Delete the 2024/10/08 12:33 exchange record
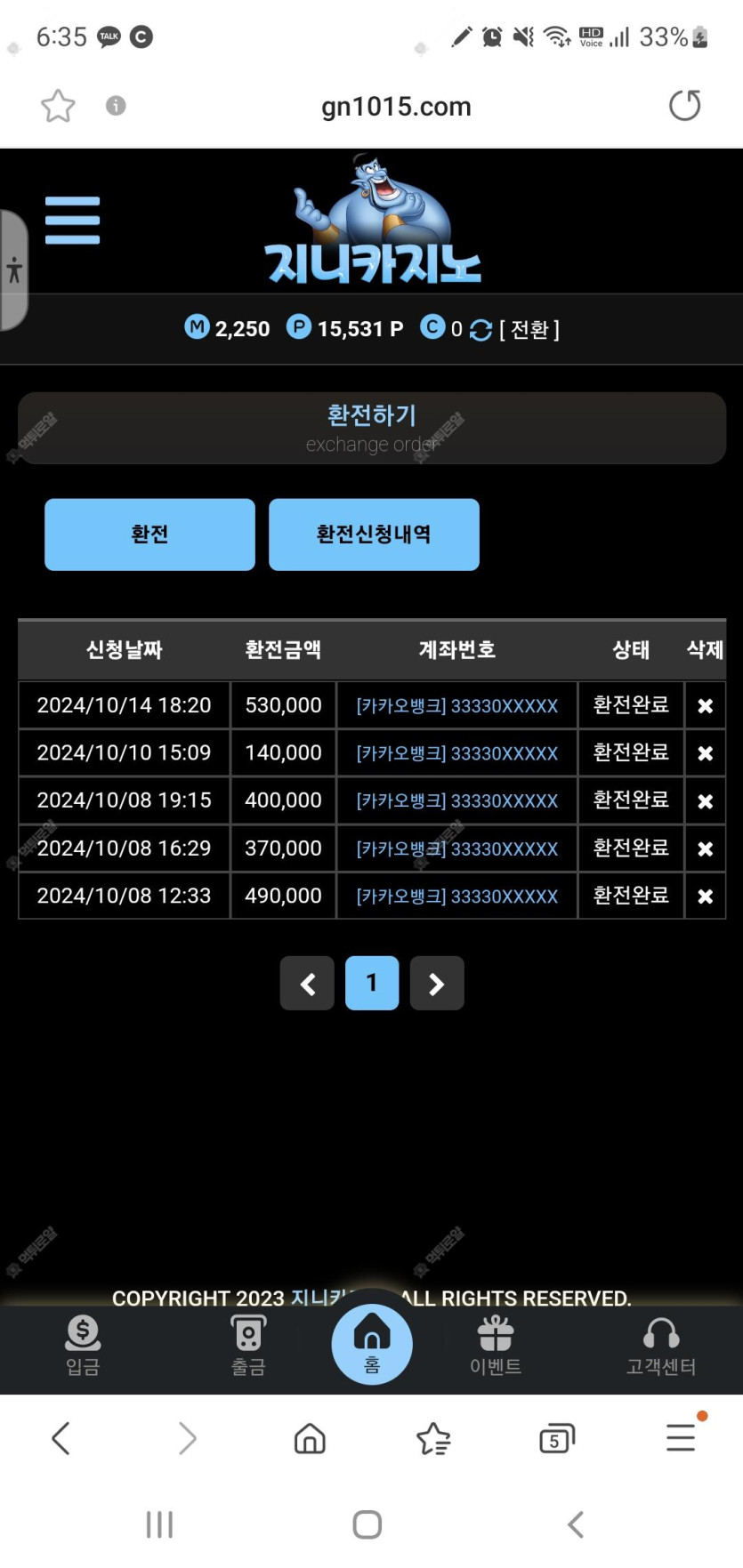Viewport: 743px width, 1568px height. [x=705, y=897]
